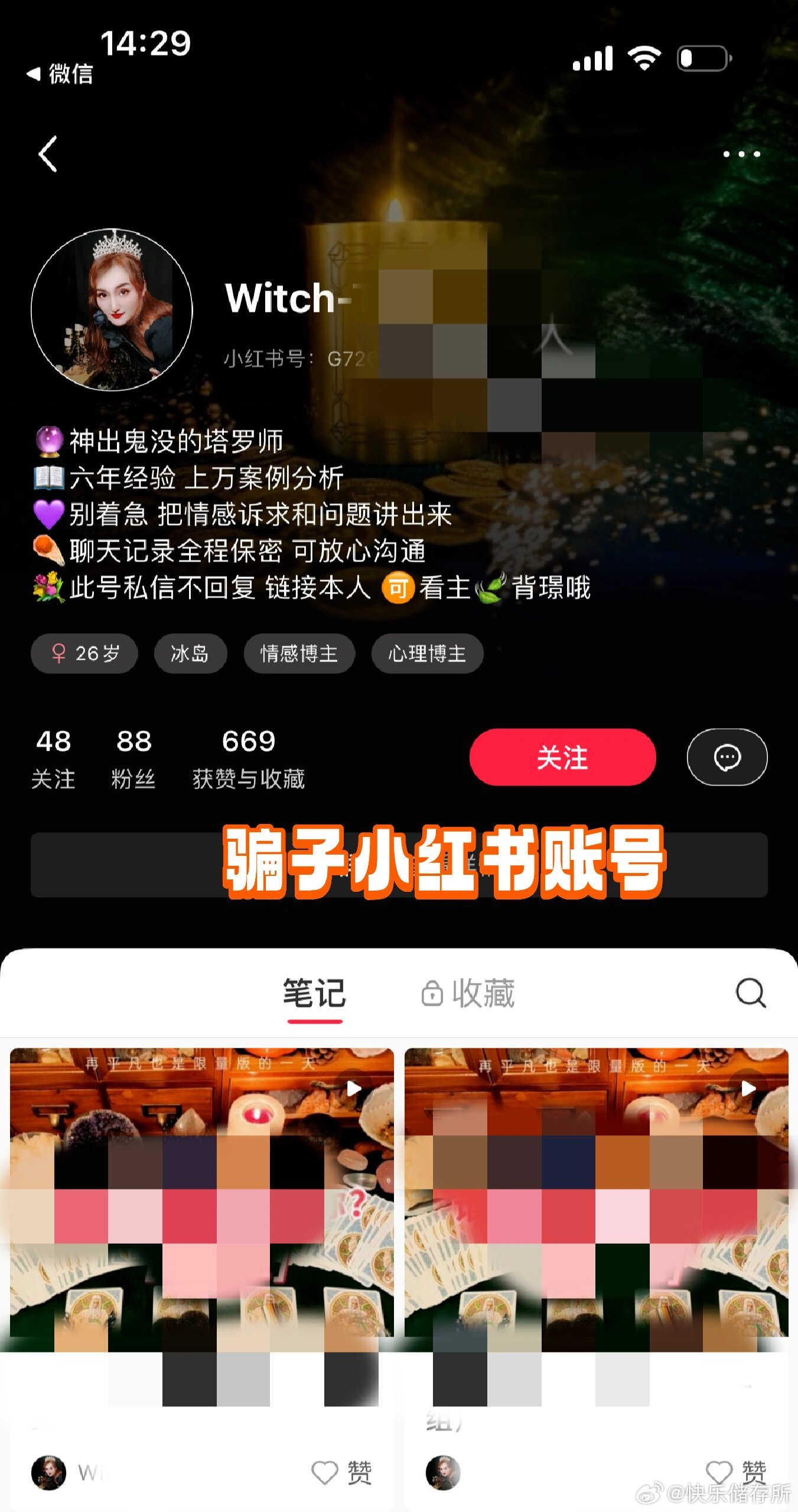Tap the red 关注 follow button

(562, 757)
